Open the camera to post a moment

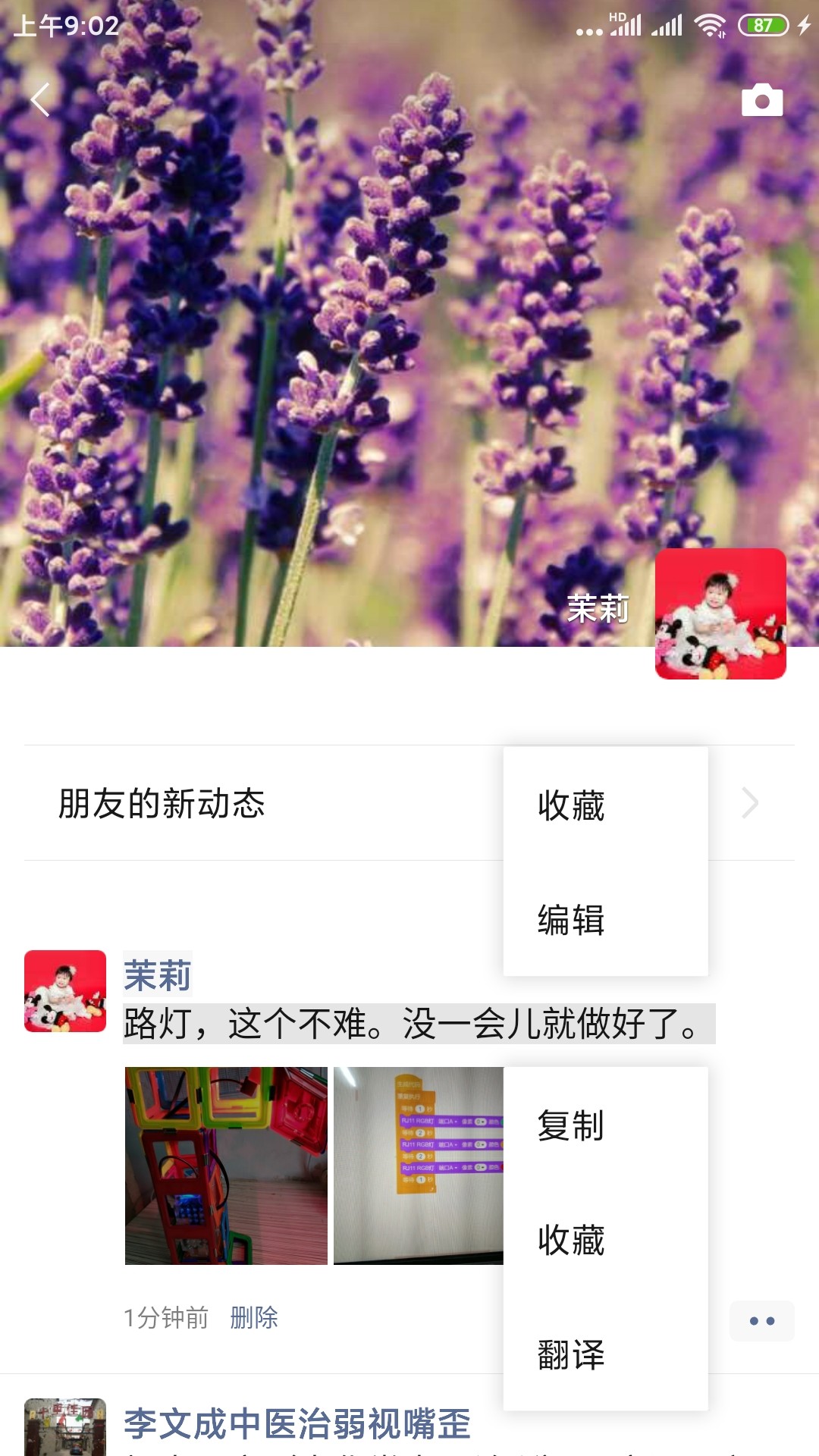761,100
